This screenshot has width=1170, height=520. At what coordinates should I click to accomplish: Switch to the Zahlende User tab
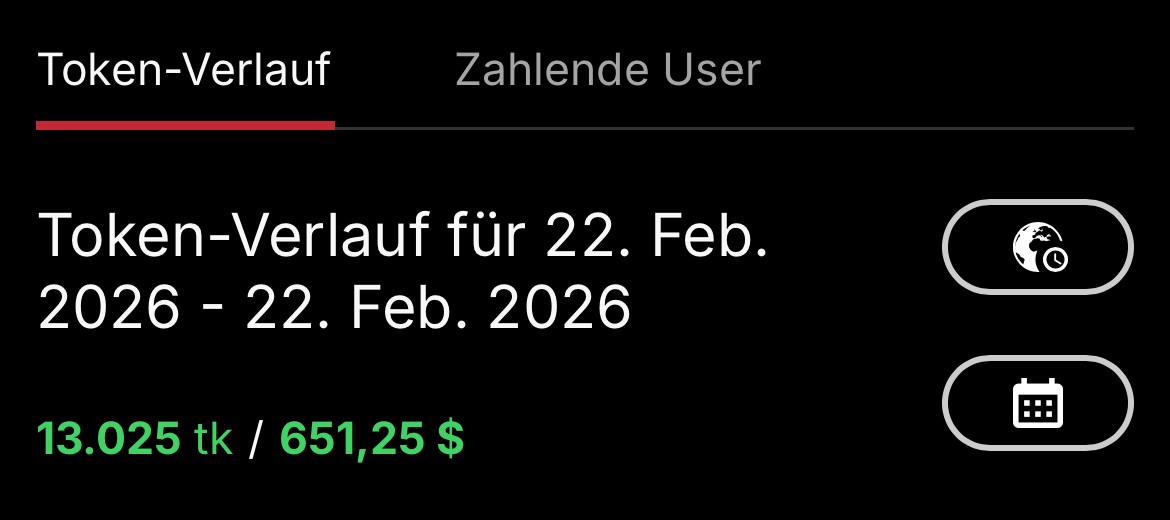coord(608,71)
